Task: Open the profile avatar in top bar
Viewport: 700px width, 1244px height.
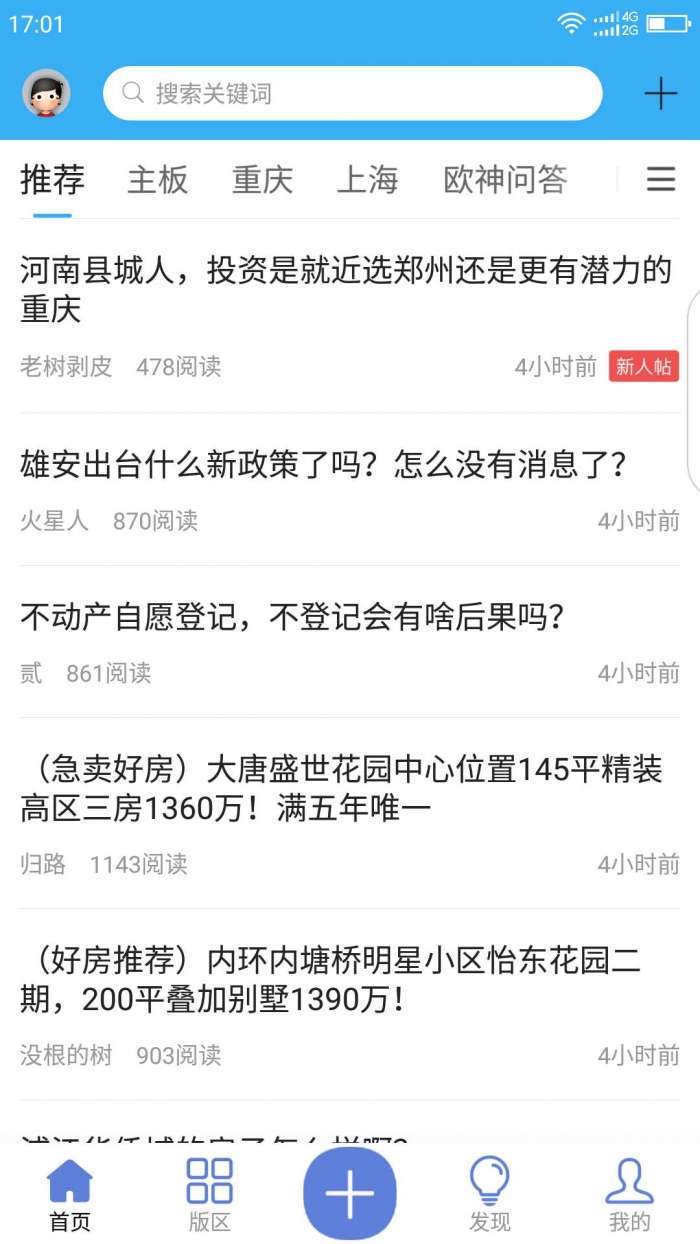Action: point(46,94)
